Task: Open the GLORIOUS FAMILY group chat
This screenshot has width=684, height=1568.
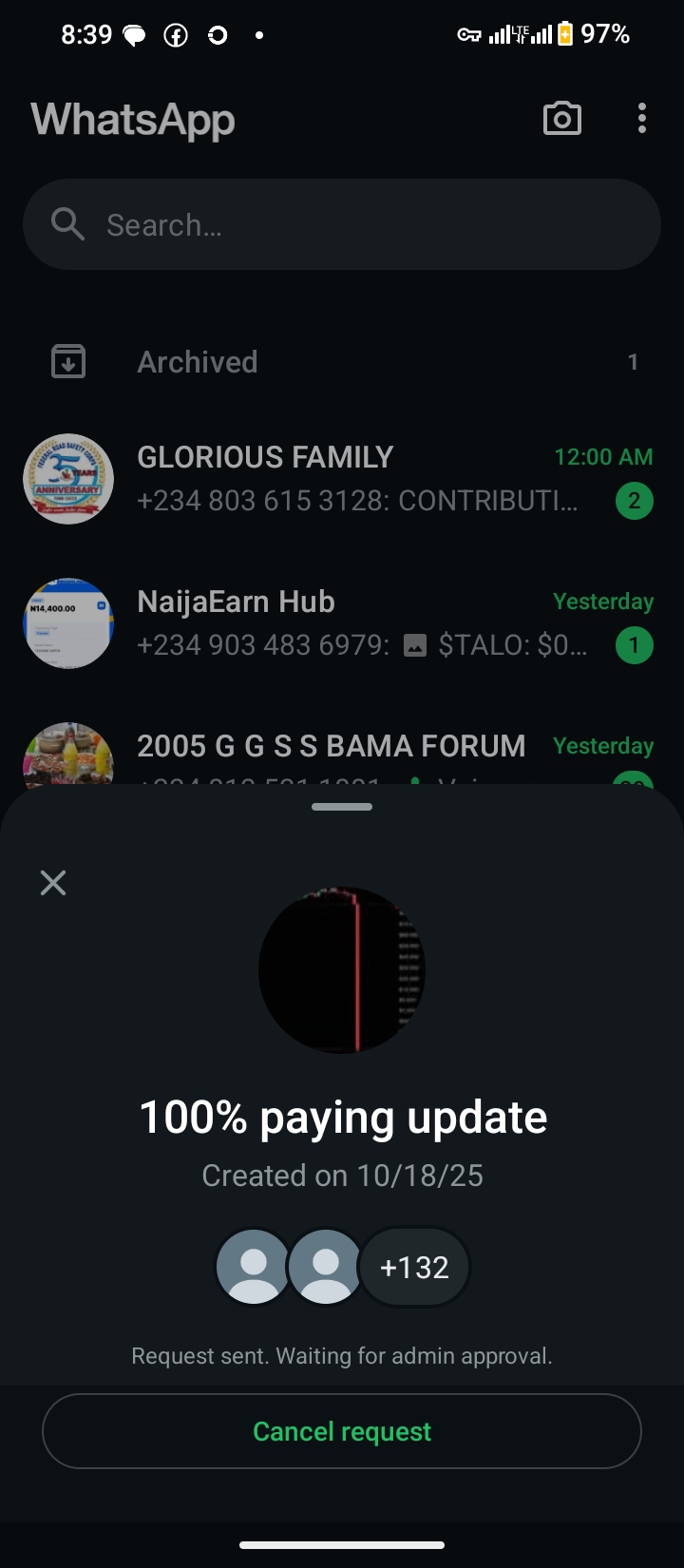Action: [x=342, y=479]
